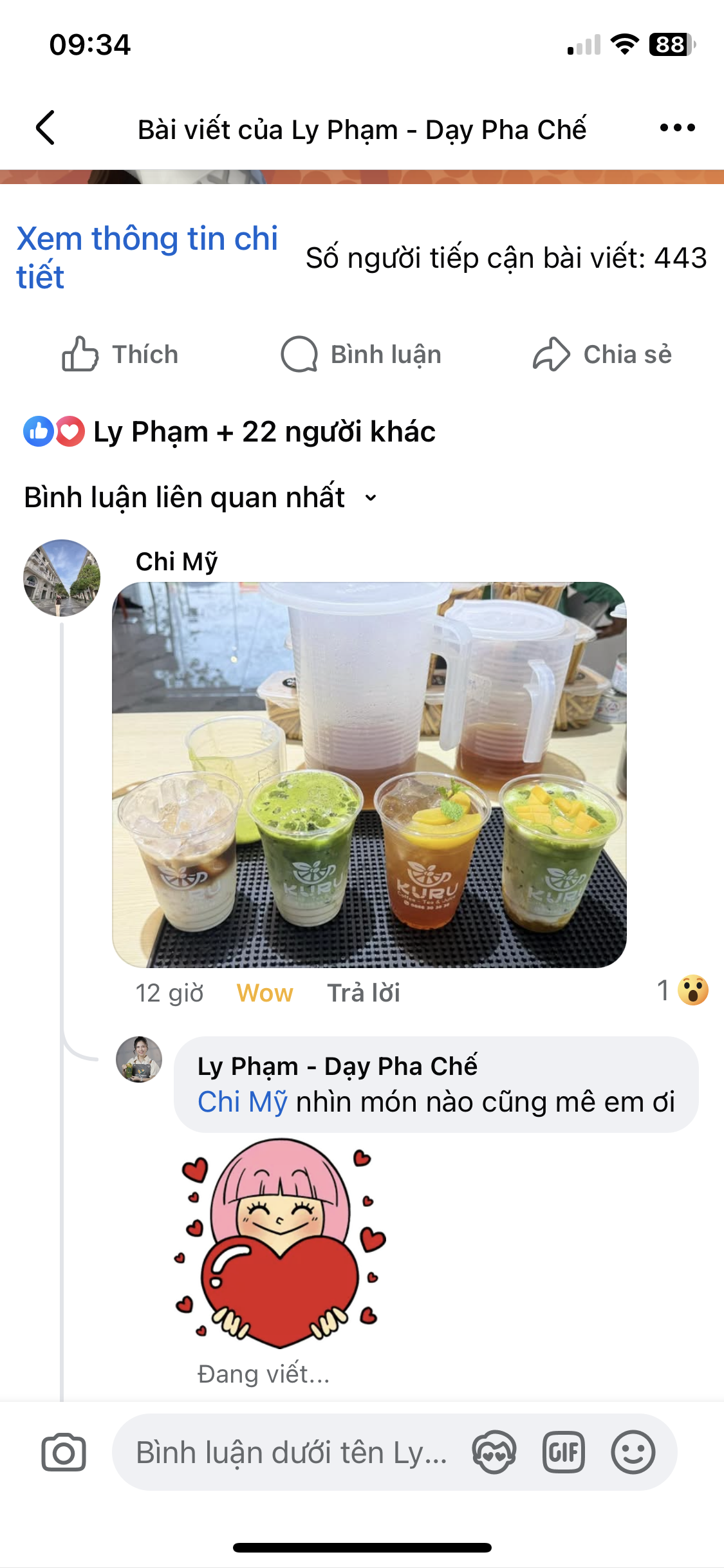Share the post via Chia sẻ

[x=602, y=354]
